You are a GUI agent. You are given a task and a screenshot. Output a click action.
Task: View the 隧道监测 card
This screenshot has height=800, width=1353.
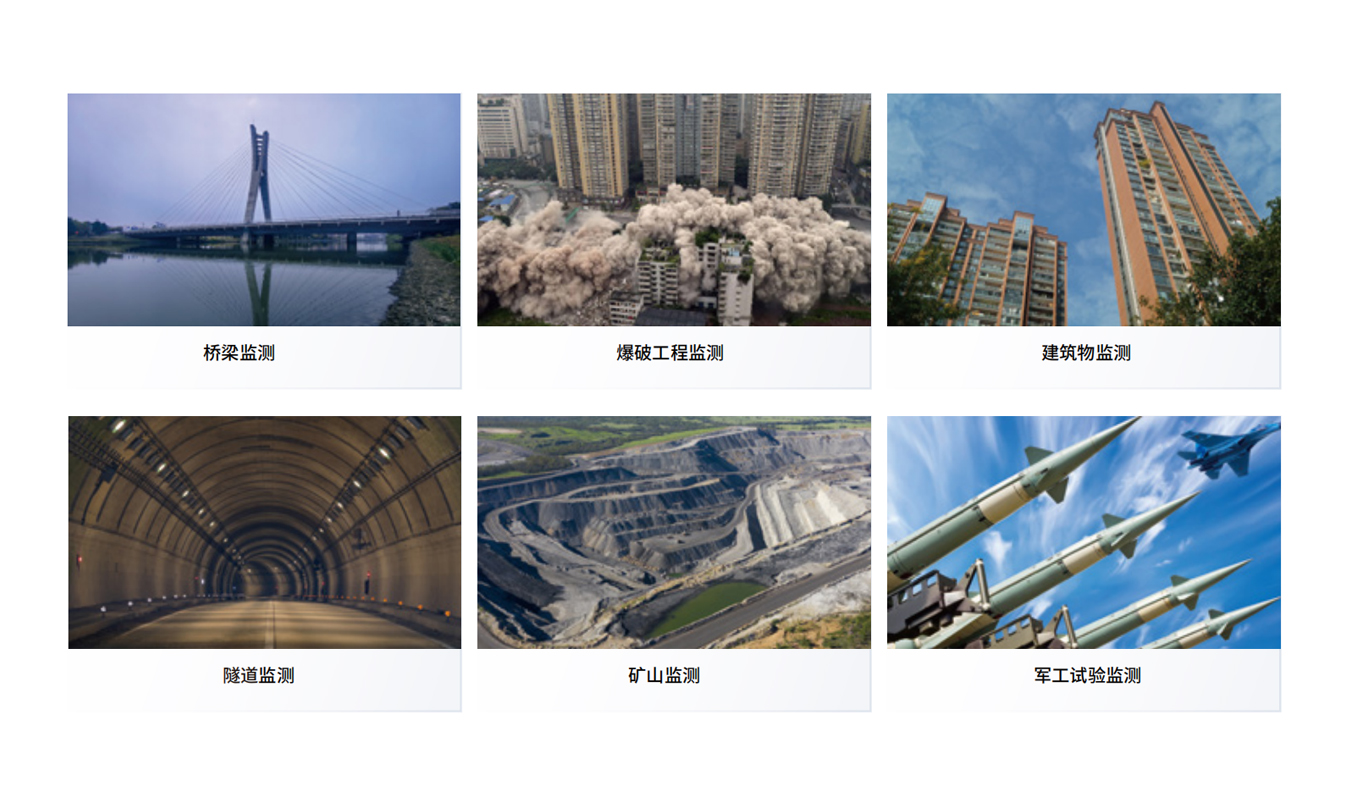(264, 562)
